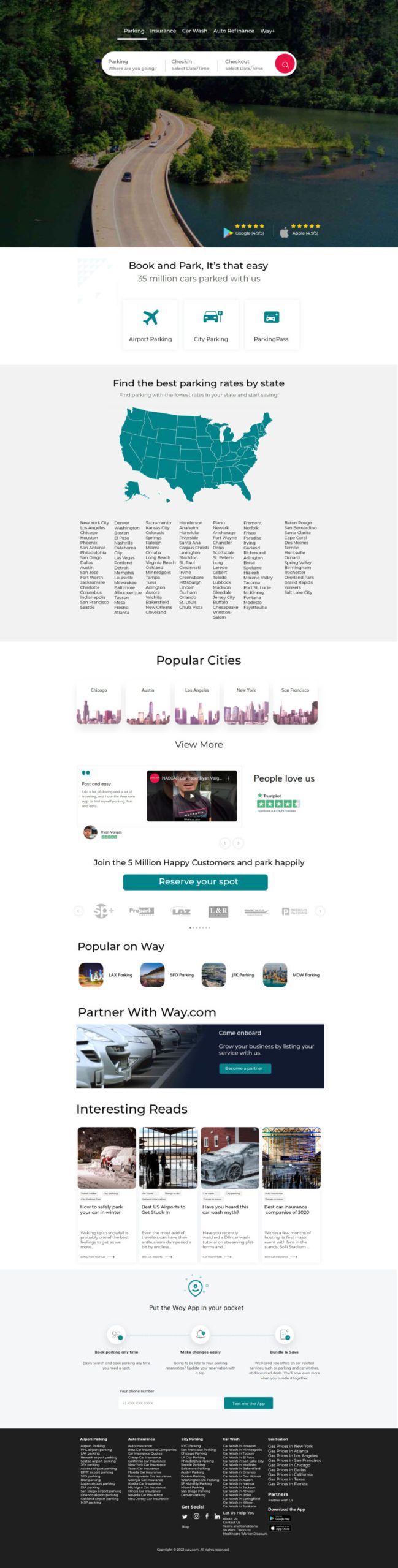Play the NASCAR car racer video

[192, 796]
